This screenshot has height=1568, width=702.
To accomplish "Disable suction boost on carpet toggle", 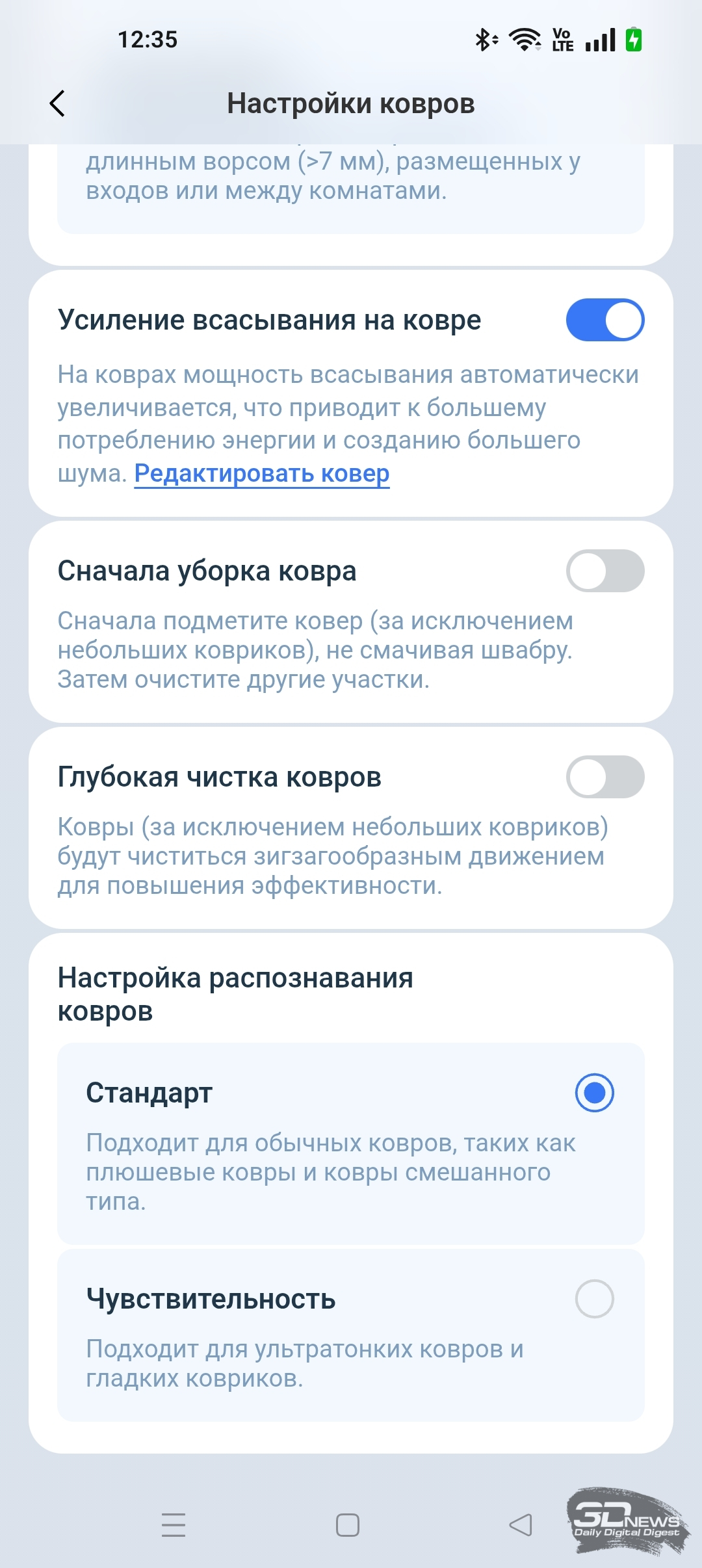I will [x=604, y=320].
